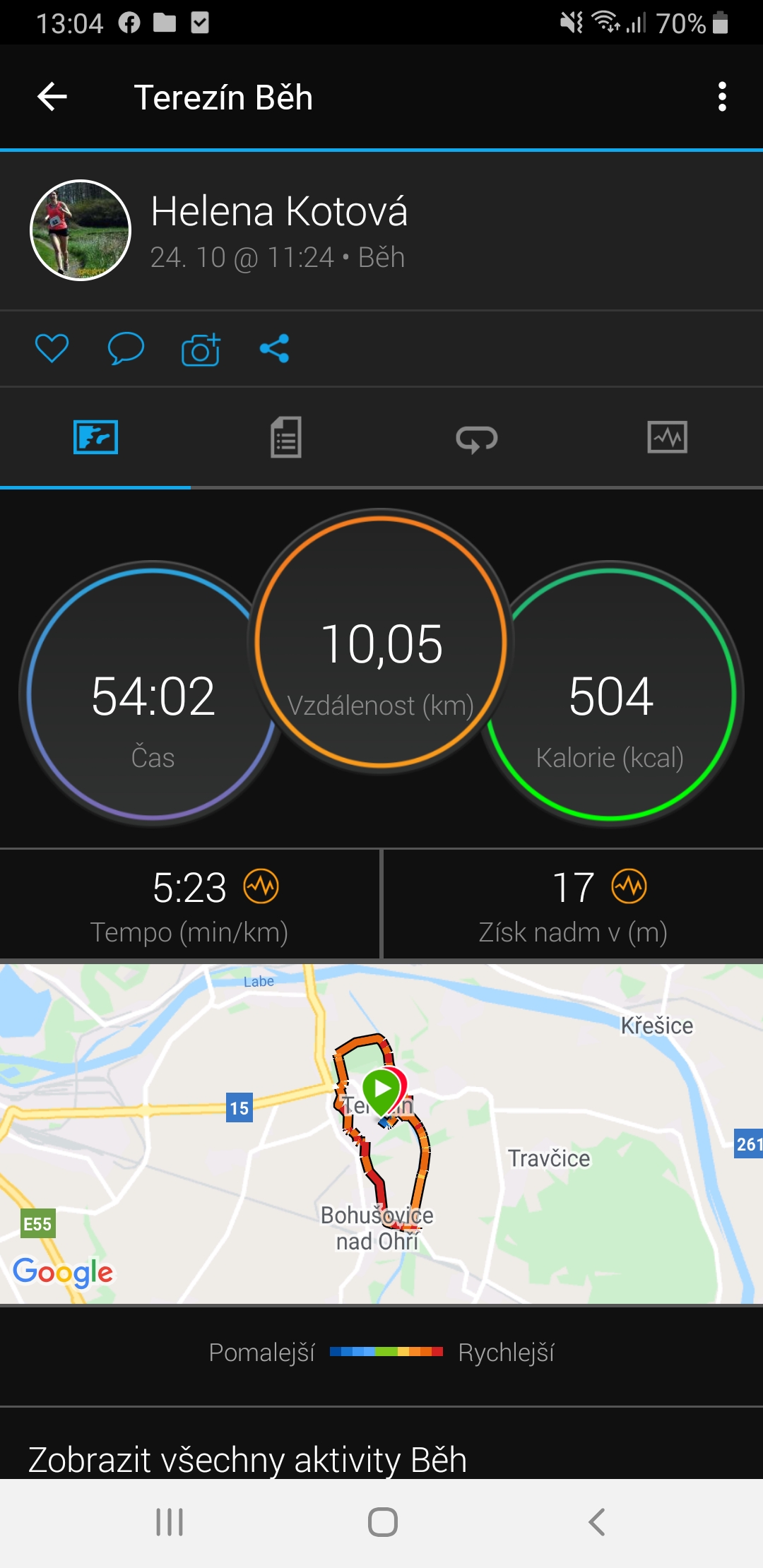The image size is (763, 1568).
Task: Open the overflow menu
Action: (x=722, y=97)
